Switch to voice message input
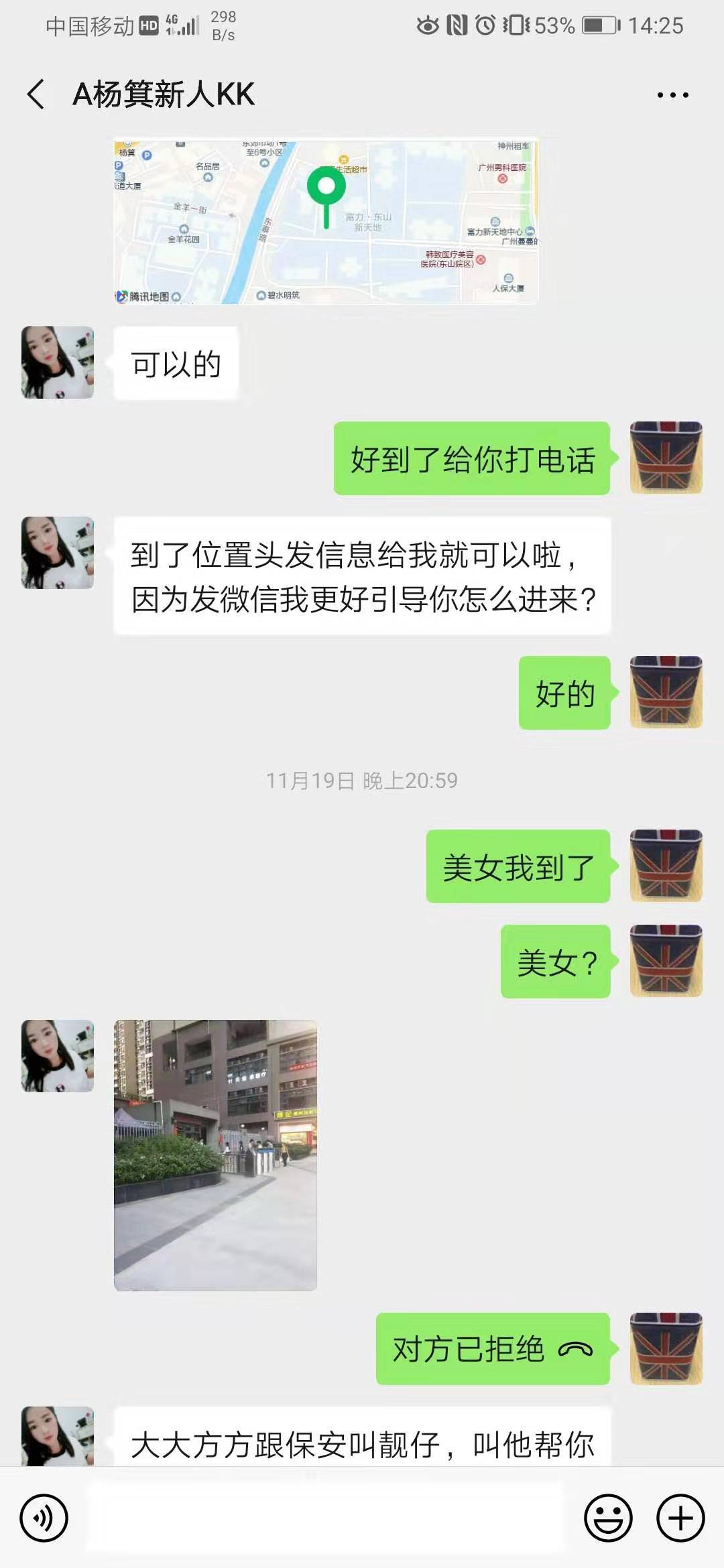The height and width of the screenshot is (1568, 724). pyautogui.click(x=44, y=1518)
